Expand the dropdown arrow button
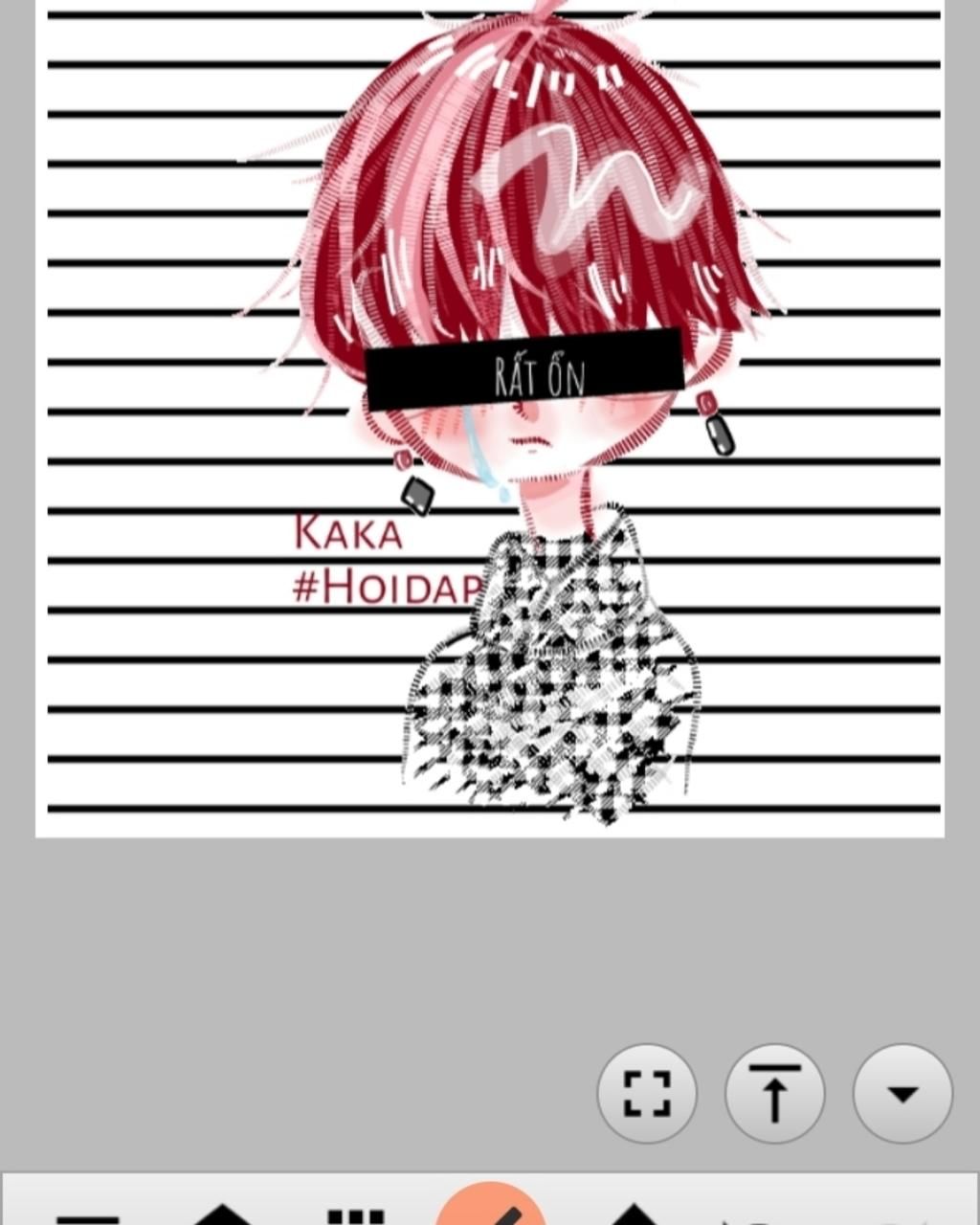980x1225 pixels. click(x=902, y=1093)
